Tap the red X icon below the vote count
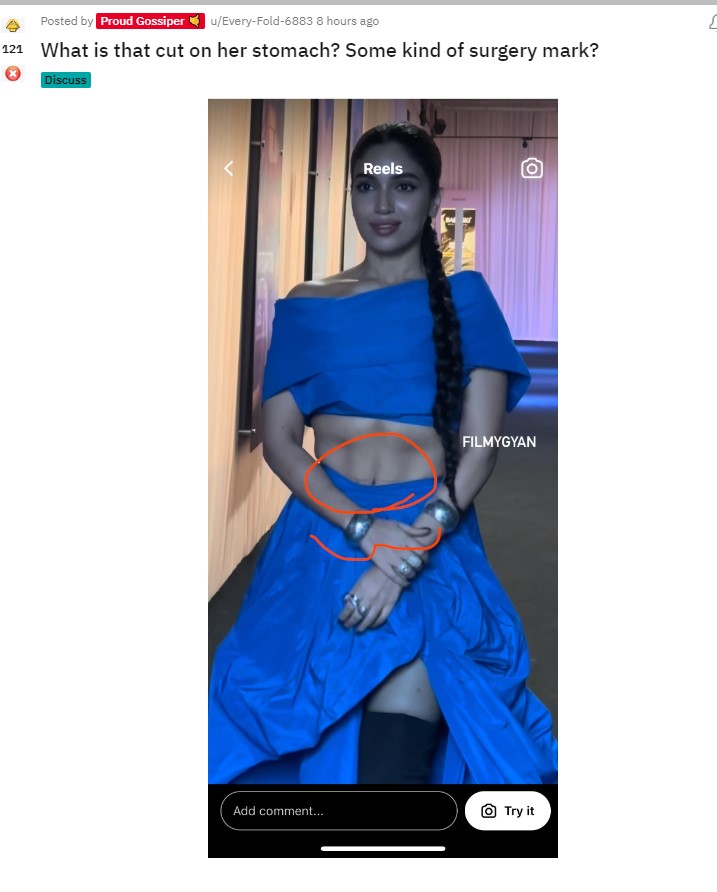Viewport: 717px width, 892px height. [13, 73]
